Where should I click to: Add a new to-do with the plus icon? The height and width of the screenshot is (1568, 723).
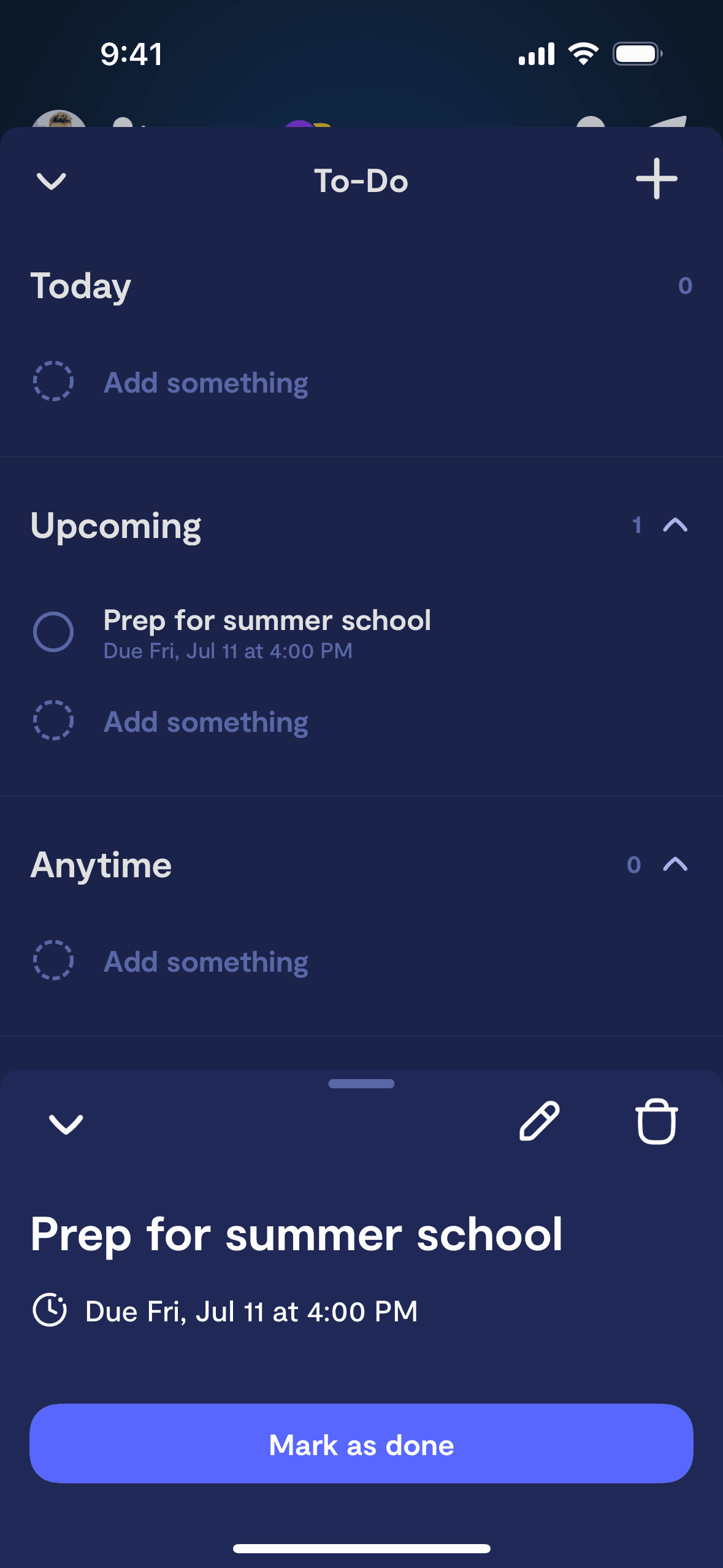[656, 179]
